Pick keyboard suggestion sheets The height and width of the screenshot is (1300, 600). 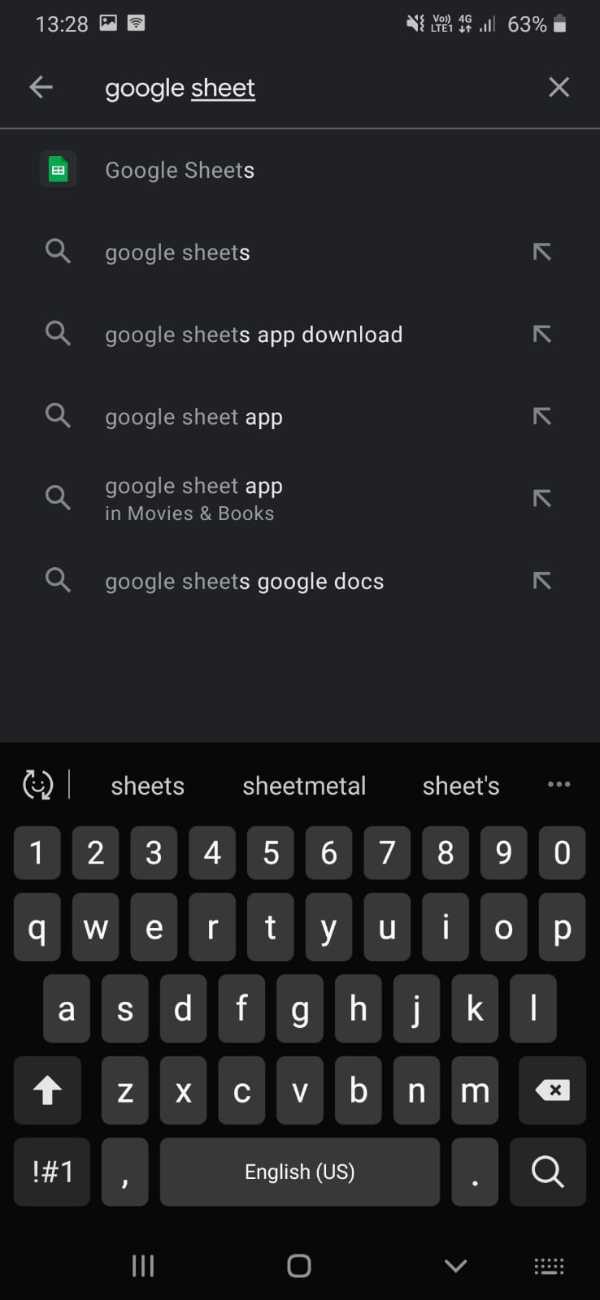(x=148, y=786)
